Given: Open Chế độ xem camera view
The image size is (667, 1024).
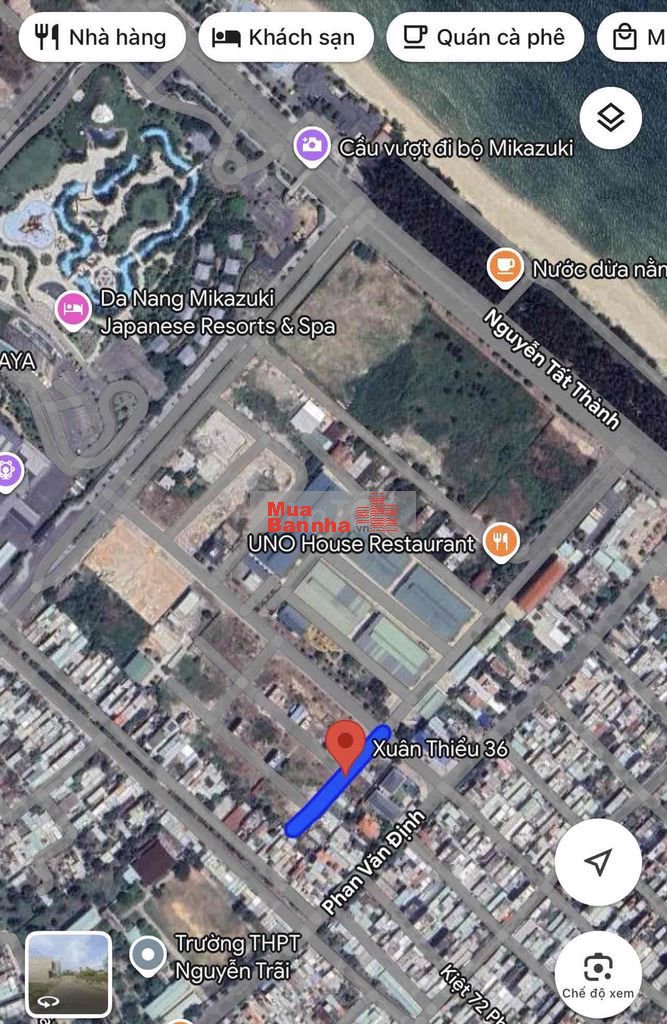Looking at the screenshot, I should 598,974.
